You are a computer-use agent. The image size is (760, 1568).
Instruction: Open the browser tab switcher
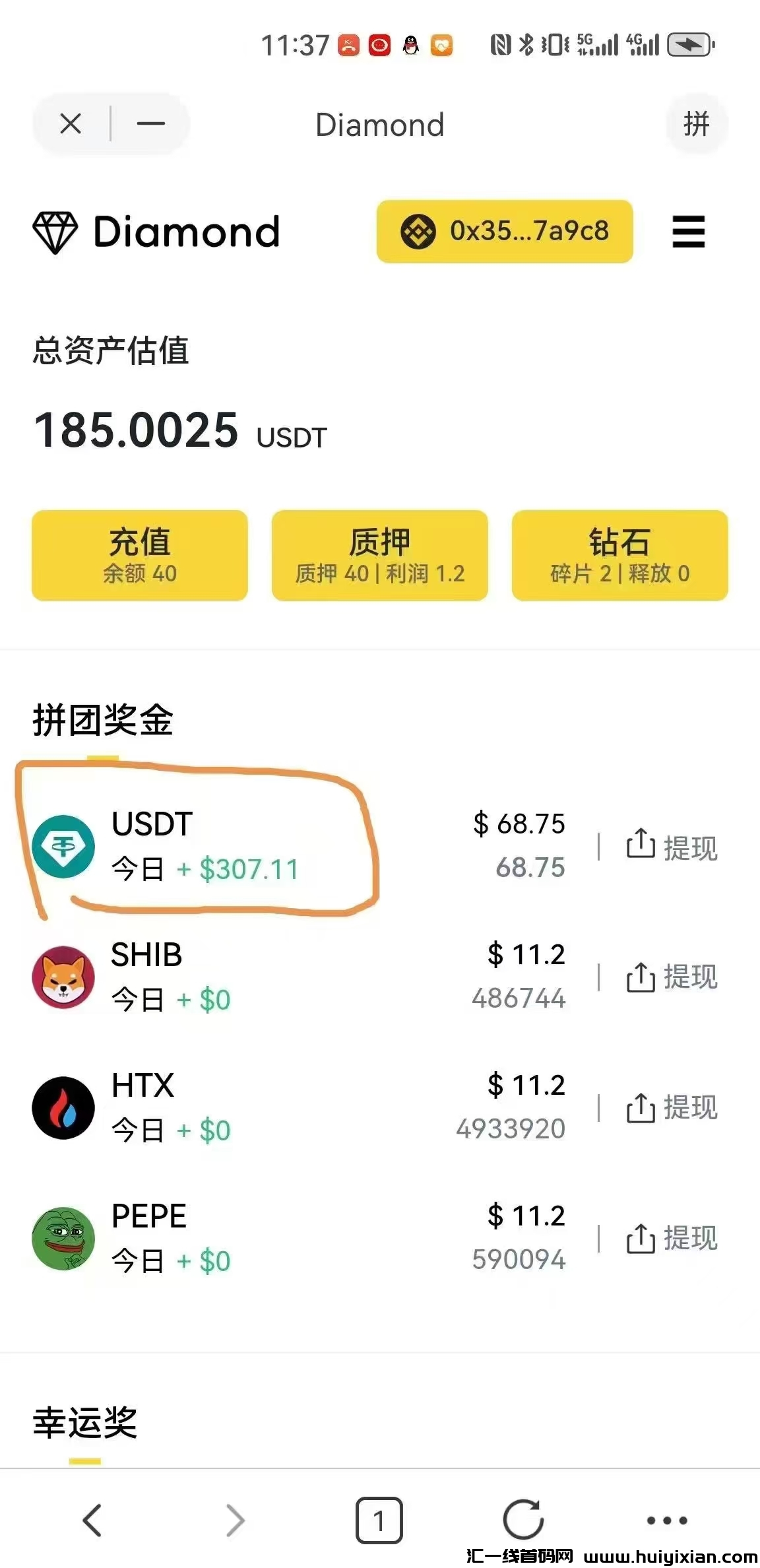point(379,1520)
